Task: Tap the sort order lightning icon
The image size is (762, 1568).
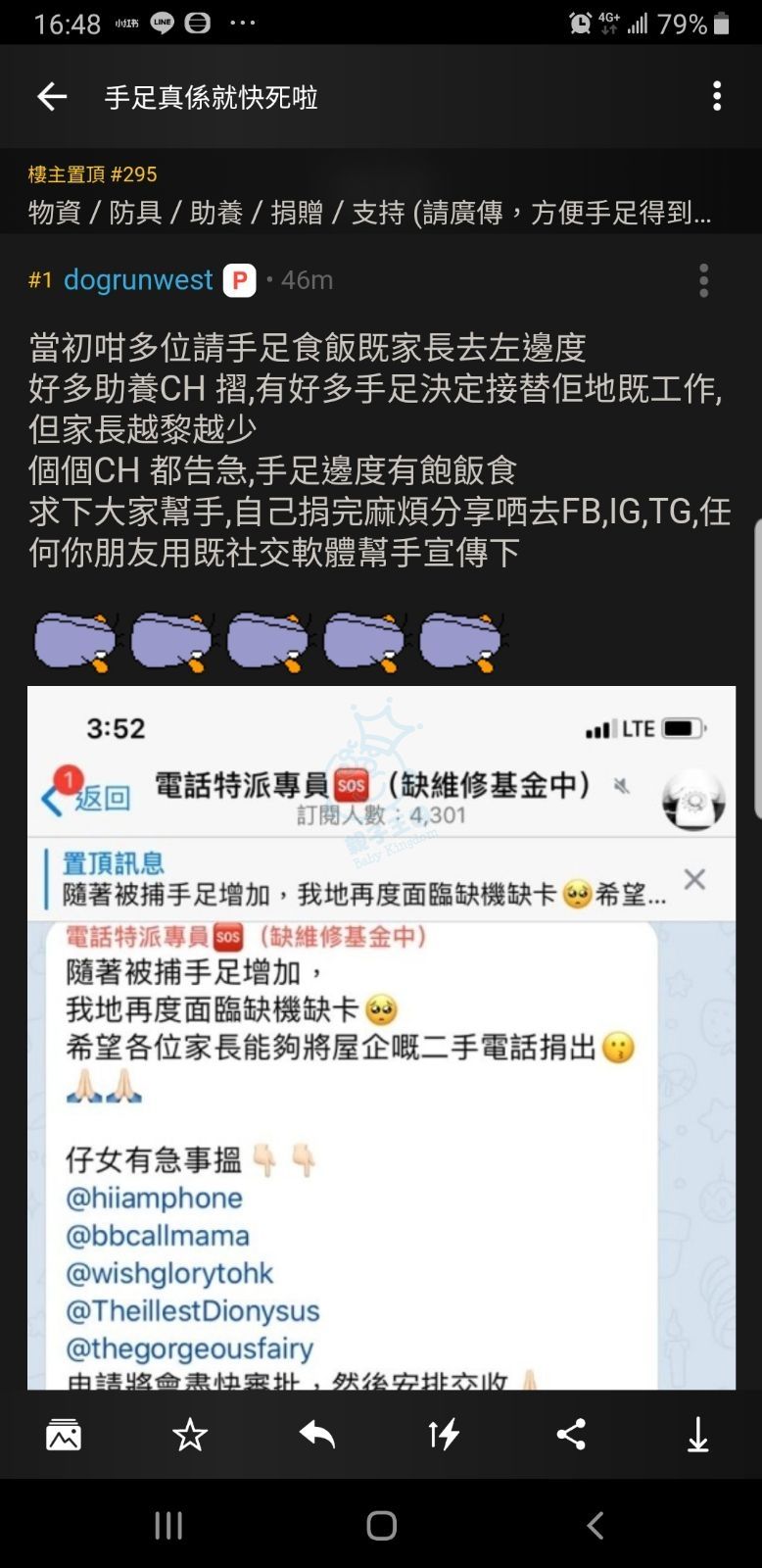Action: (x=444, y=1436)
